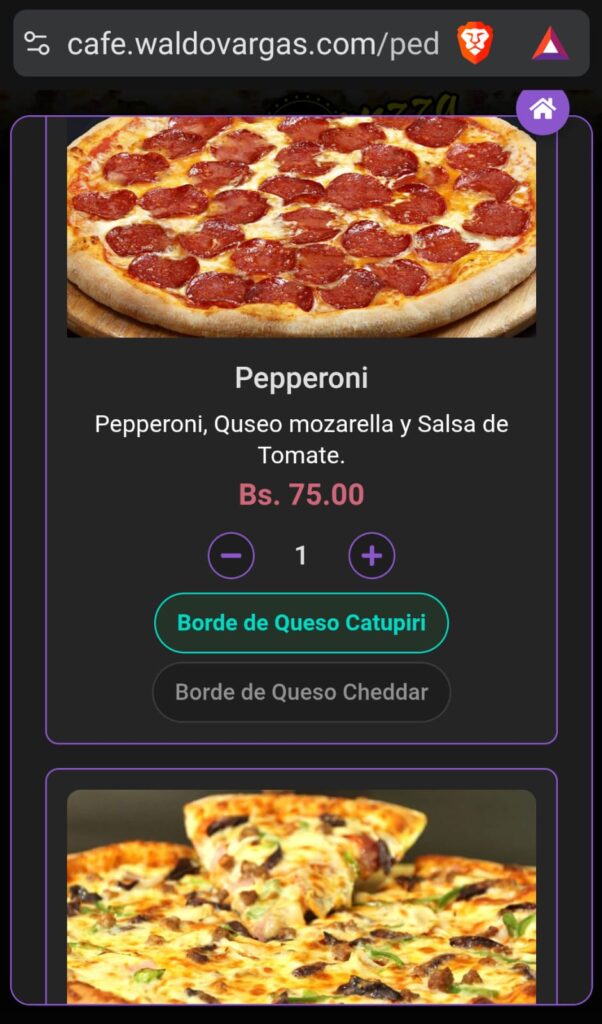Screen dimensions: 602x1024
Task: Choose Borde de Queso Cheddar option
Action: 301,692
